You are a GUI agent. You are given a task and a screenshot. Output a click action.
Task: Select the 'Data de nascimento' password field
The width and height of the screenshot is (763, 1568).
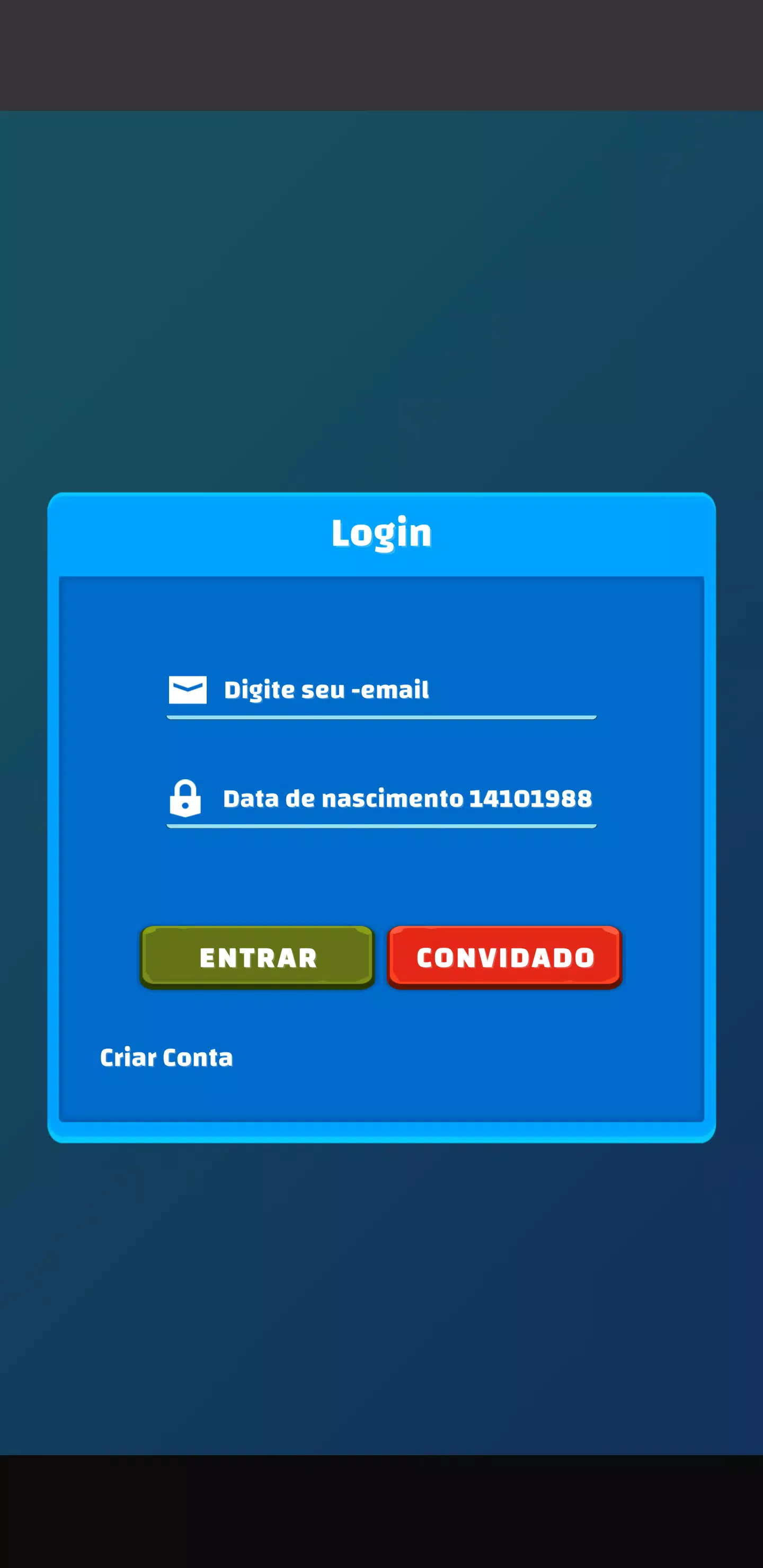pos(406,799)
